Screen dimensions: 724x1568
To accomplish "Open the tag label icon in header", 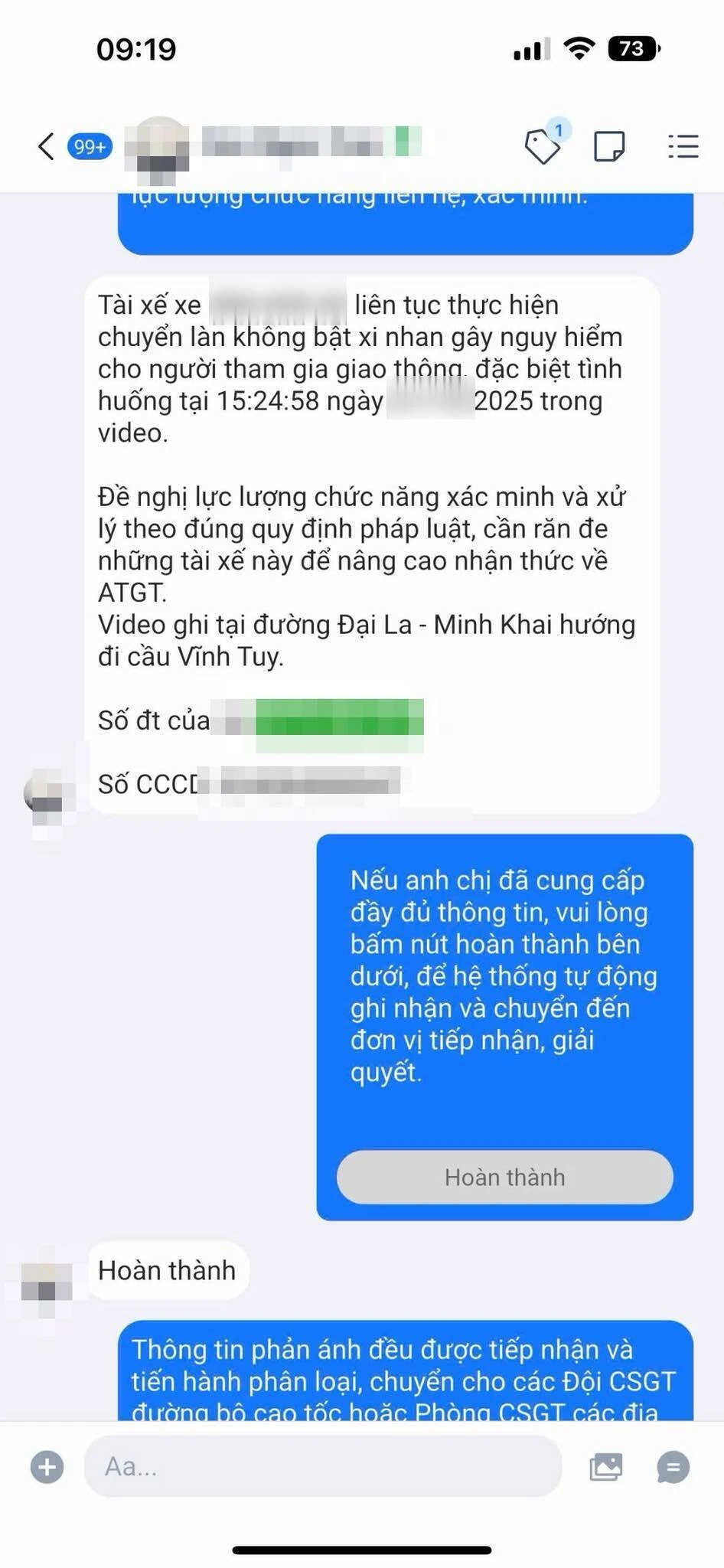I will (542, 145).
